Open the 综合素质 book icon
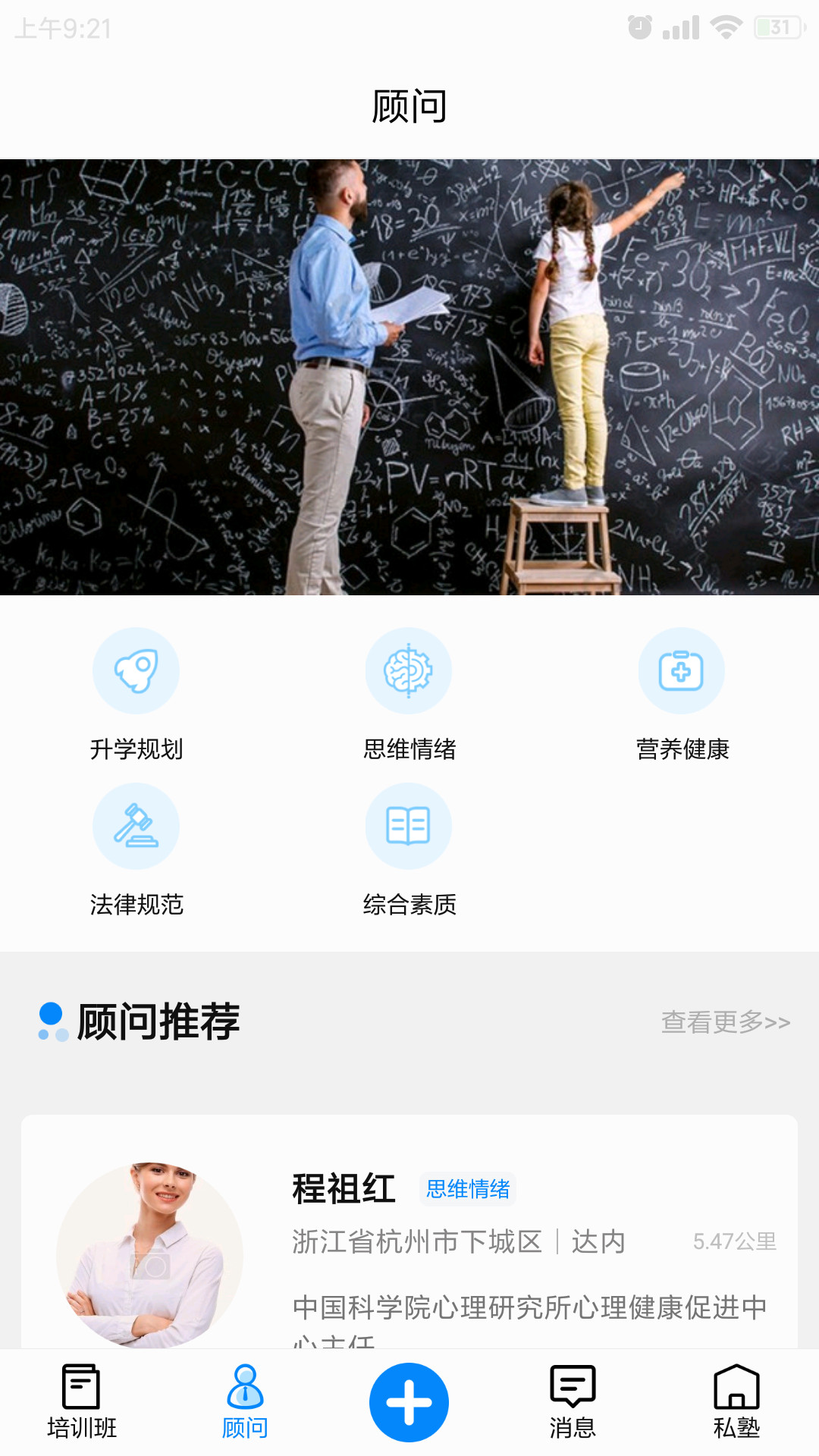The height and width of the screenshot is (1456, 819). [x=409, y=826]
